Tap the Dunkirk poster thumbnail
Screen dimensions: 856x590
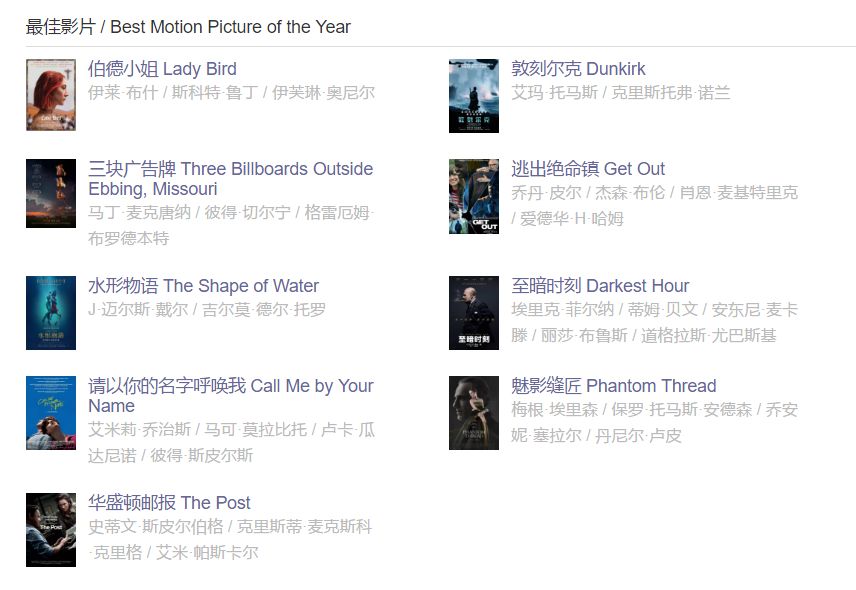coord(474,95)
